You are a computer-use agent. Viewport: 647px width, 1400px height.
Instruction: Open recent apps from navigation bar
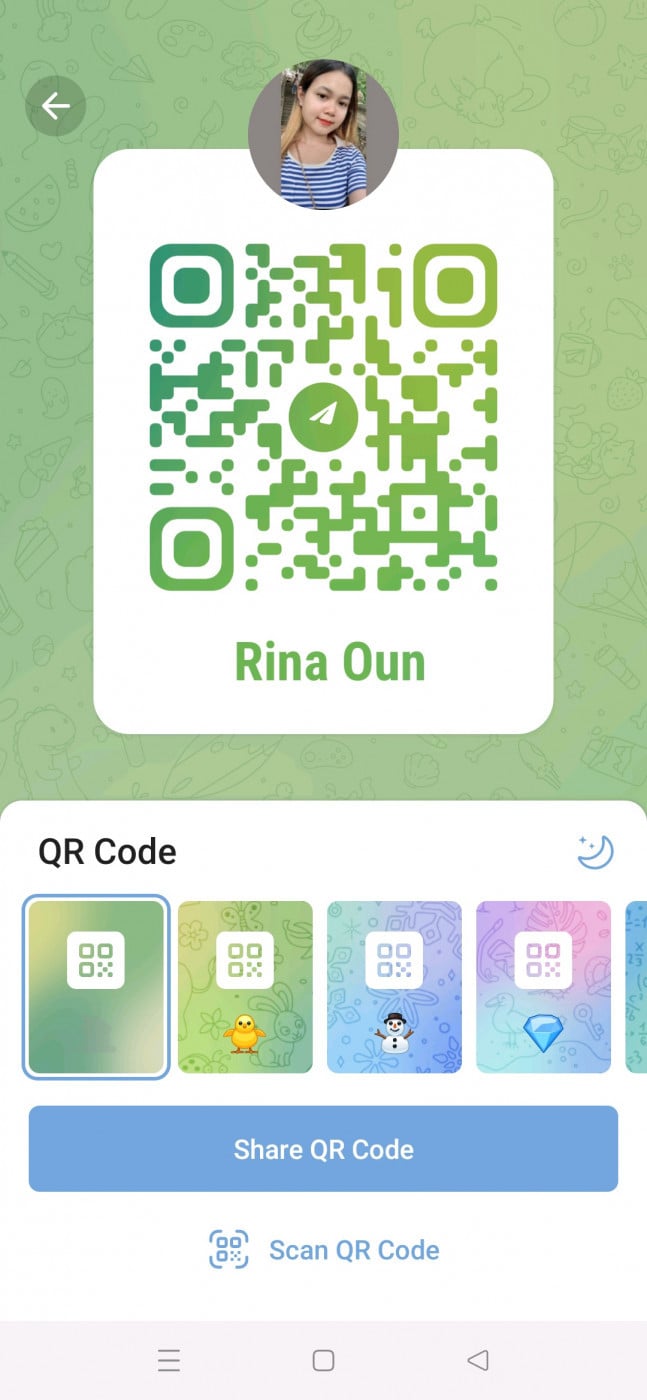point(169,1360)
